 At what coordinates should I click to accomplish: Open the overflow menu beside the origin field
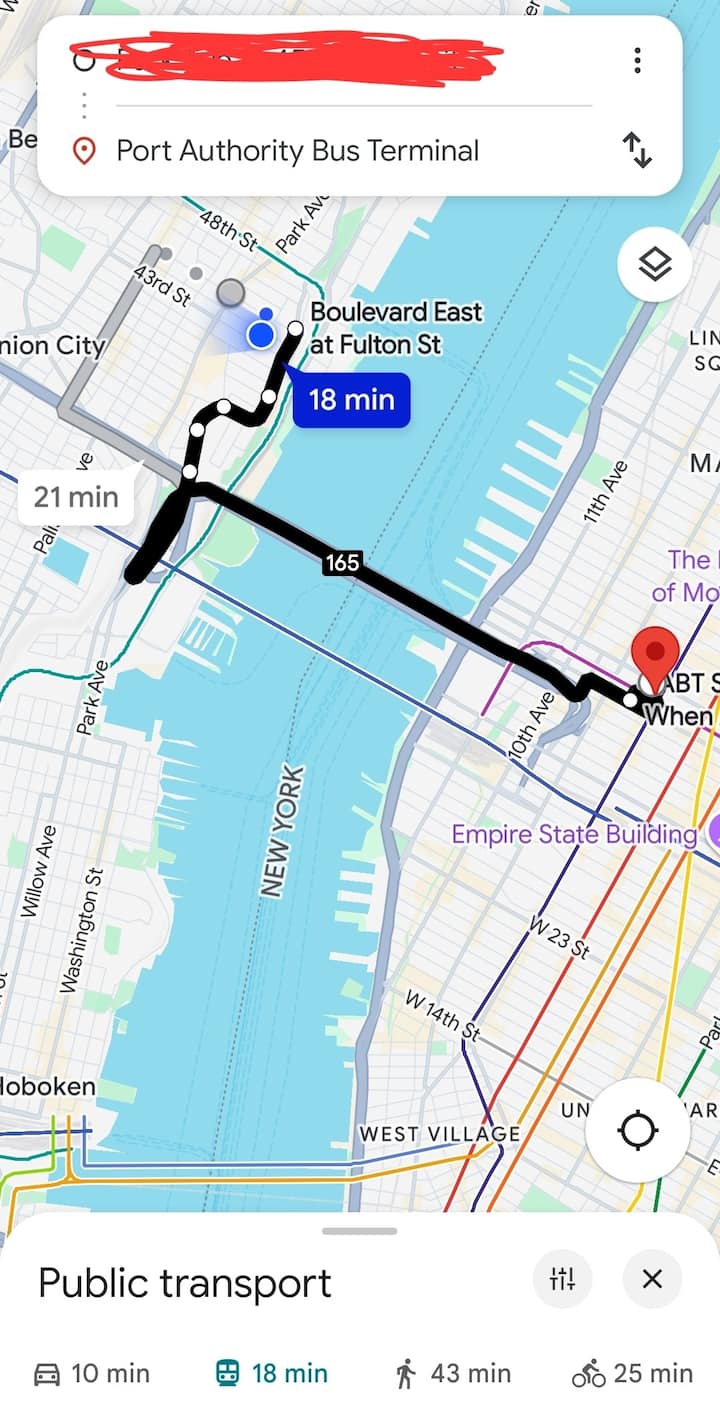(x=637, y=61)
